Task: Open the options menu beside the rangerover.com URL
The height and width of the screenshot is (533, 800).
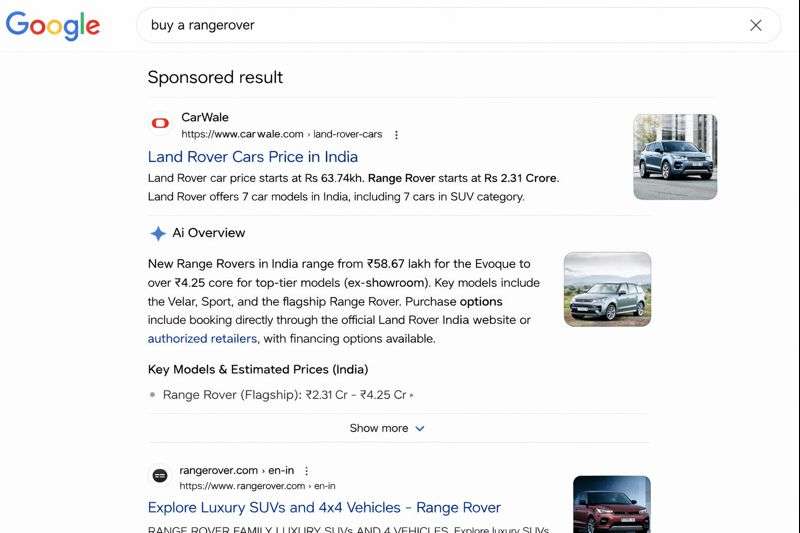Action: [306, 471]
